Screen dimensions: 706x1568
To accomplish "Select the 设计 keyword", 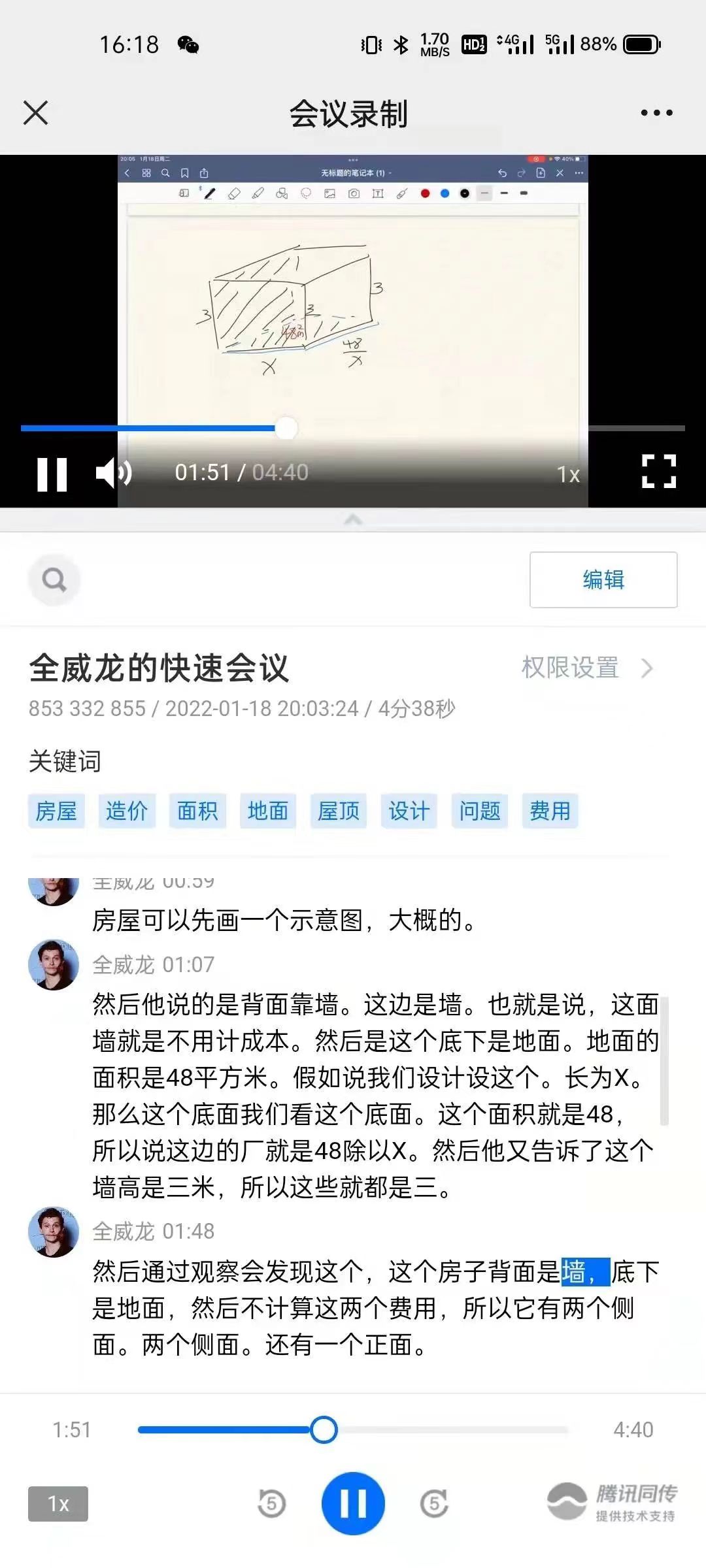I will click(x=409, y=811).
